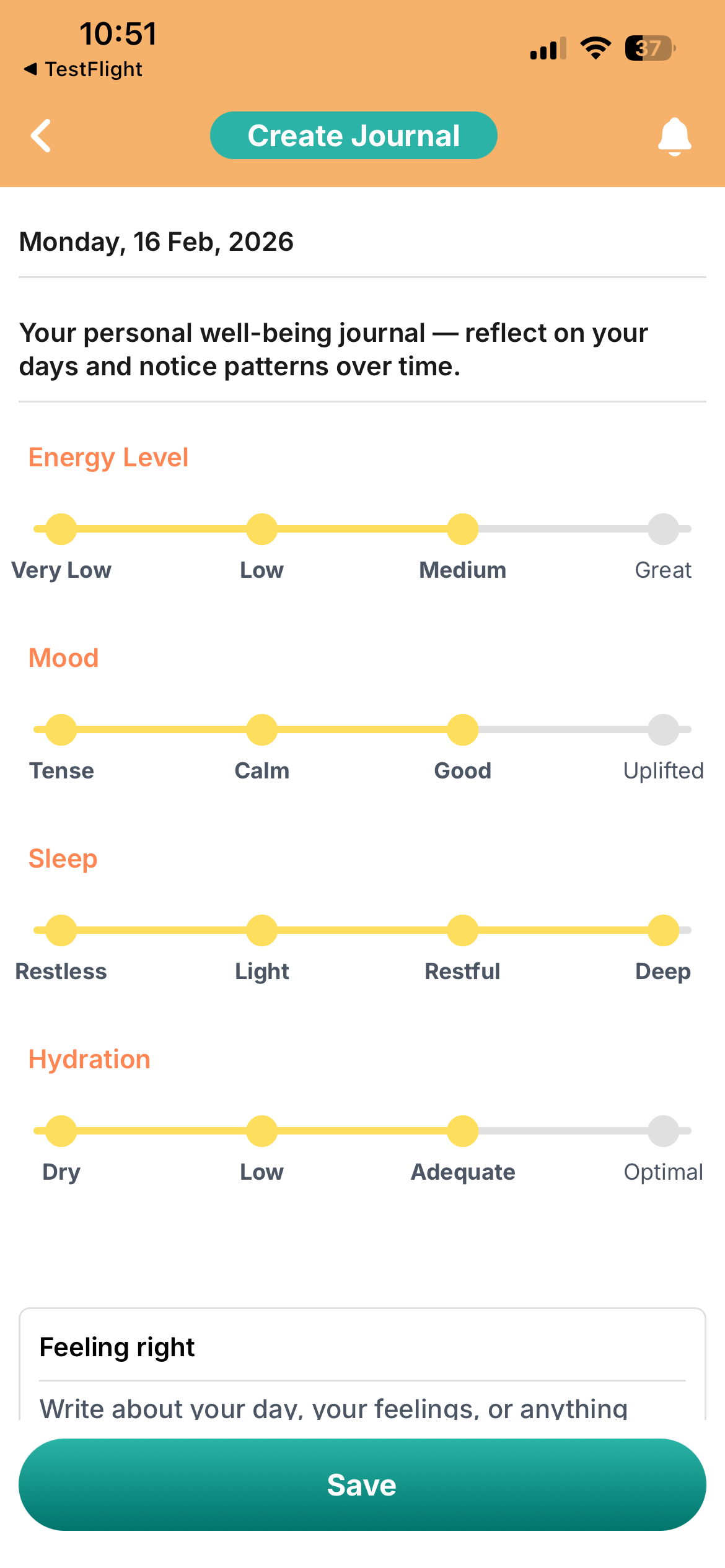Select Low on the Hydration scale

point(262,1131)
